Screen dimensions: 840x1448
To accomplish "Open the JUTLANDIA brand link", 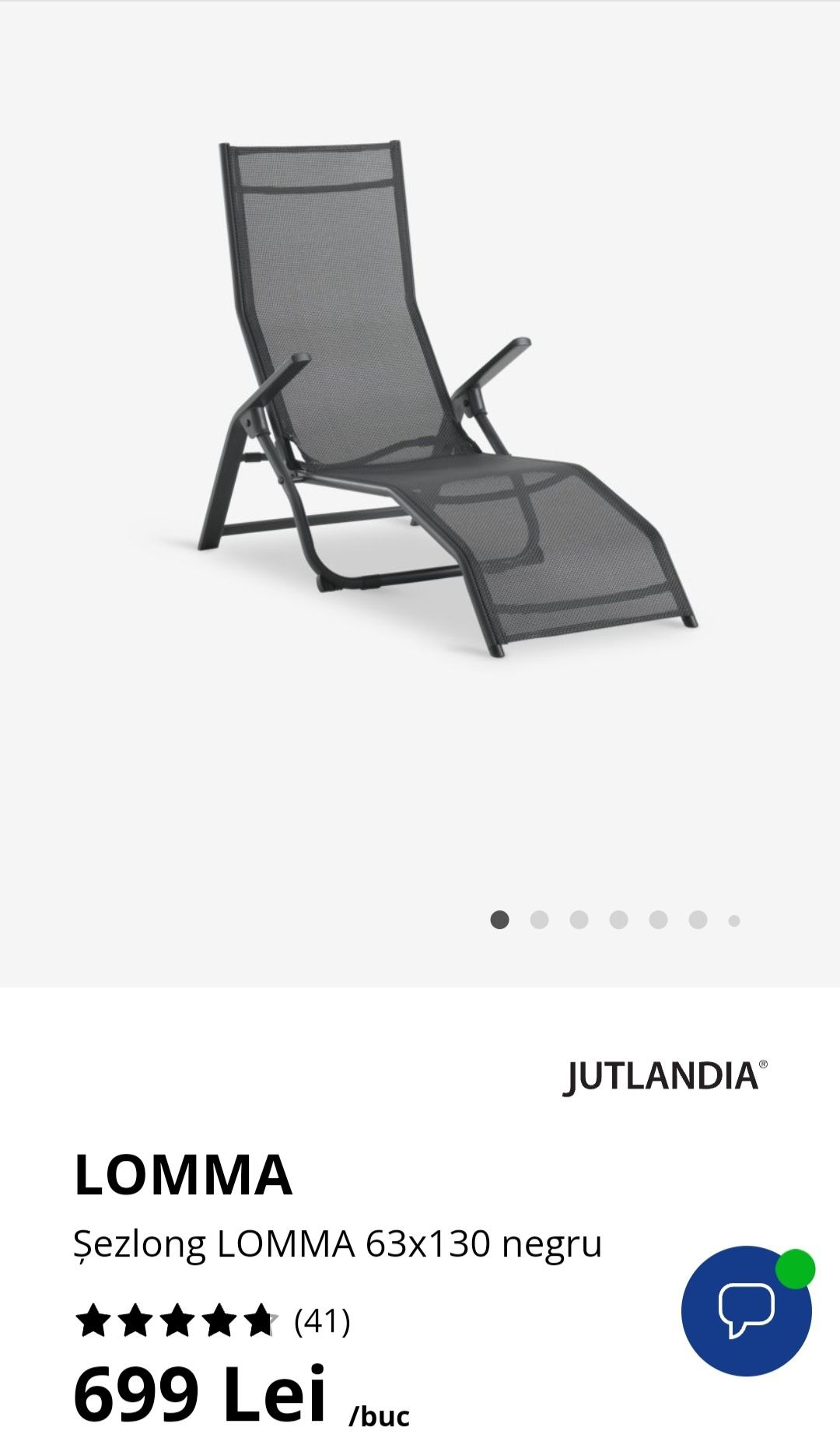I will tap(665, 1077).
